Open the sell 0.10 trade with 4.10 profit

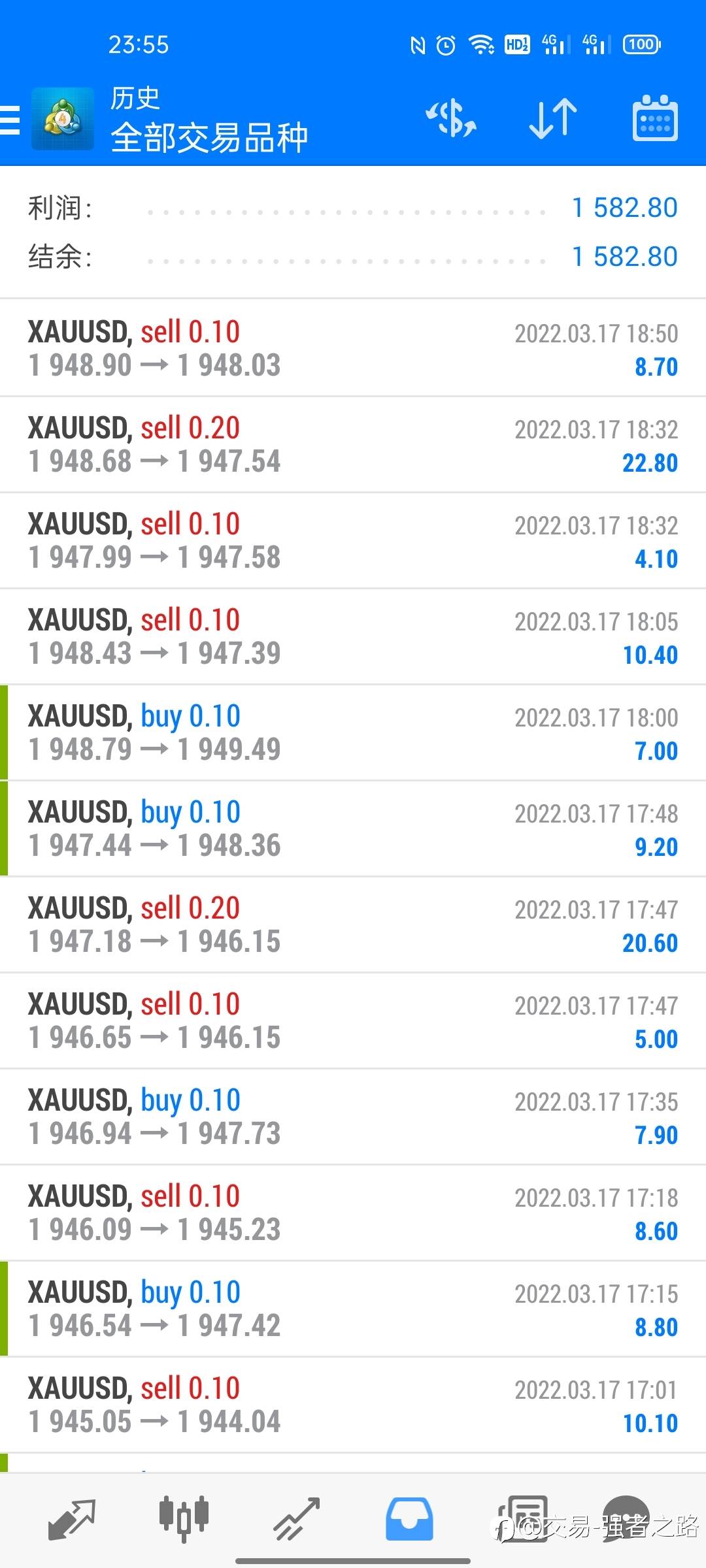click(353, 540)
